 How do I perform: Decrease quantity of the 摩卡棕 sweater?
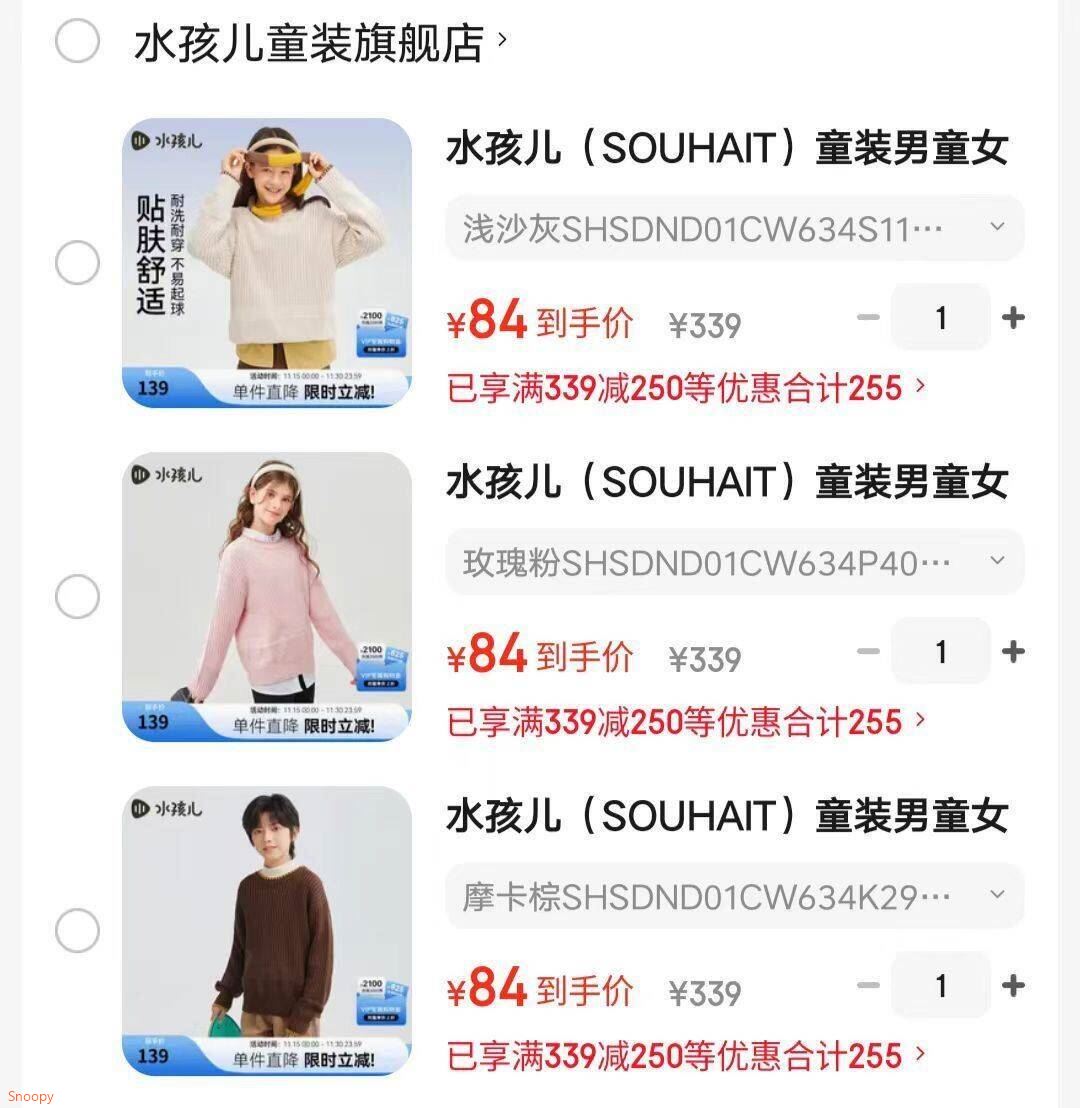[x=868, y=986]
